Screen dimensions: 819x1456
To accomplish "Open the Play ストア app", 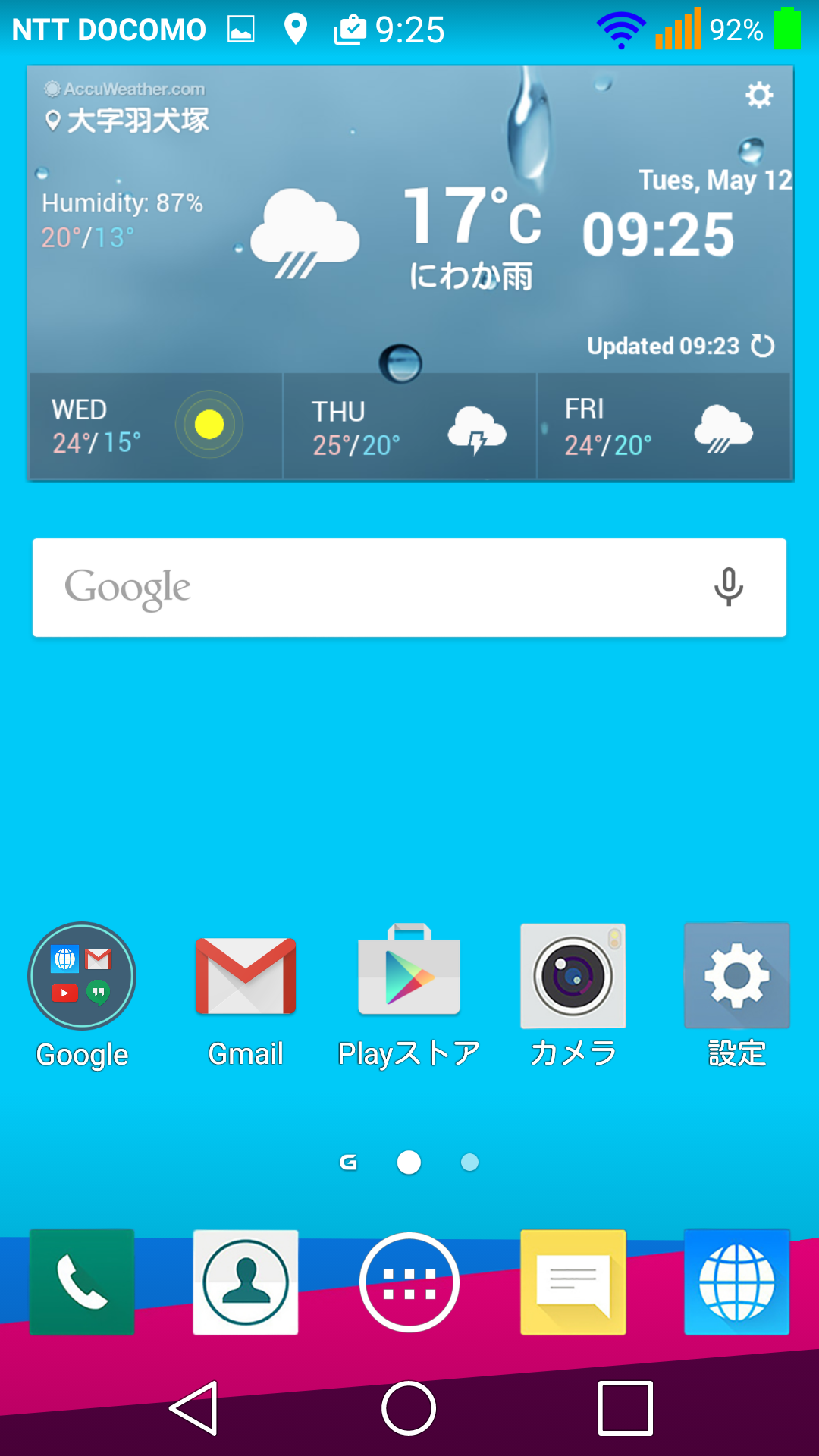I will pyautogui.click(x=409, y=971).
